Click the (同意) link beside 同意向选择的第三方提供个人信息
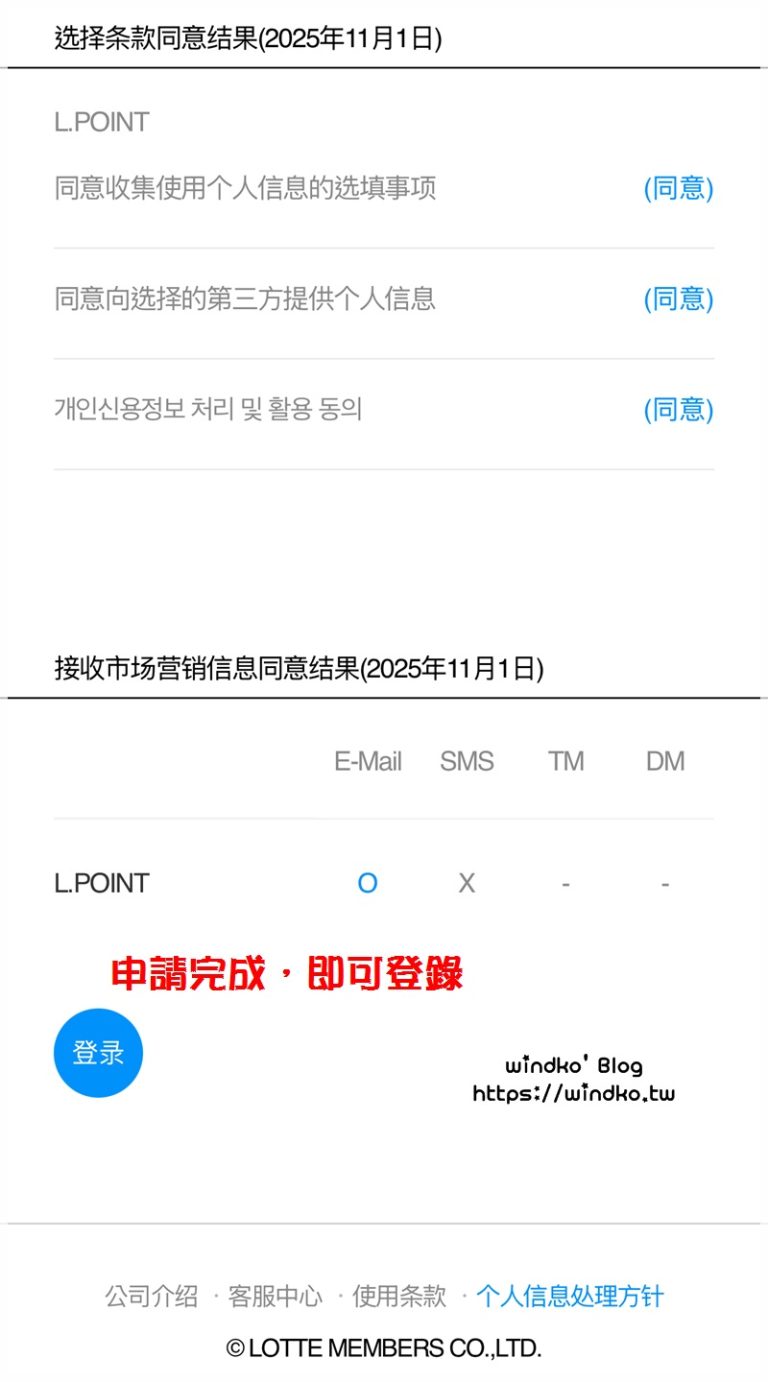 (680, 299)
